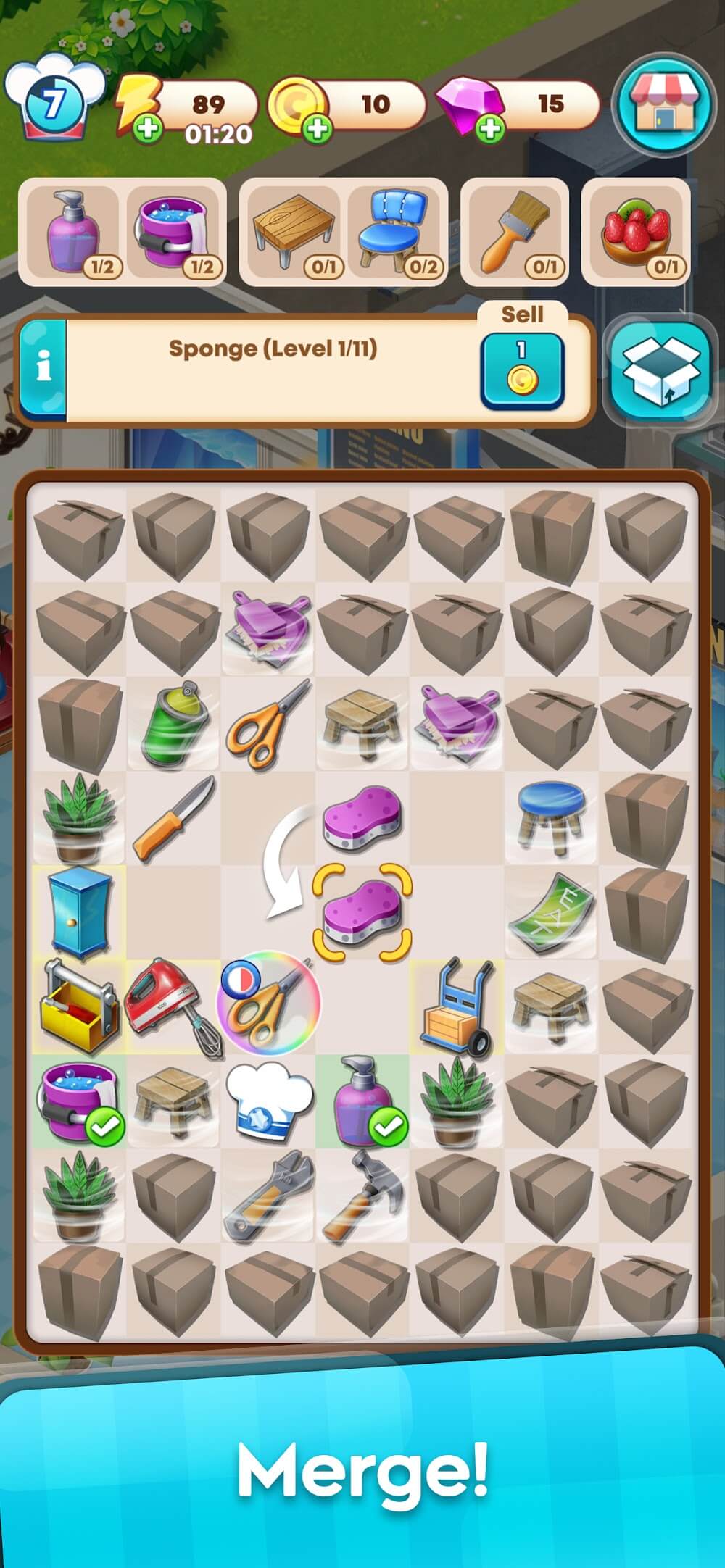View the strawberry bowl order

tap(635, 233)
